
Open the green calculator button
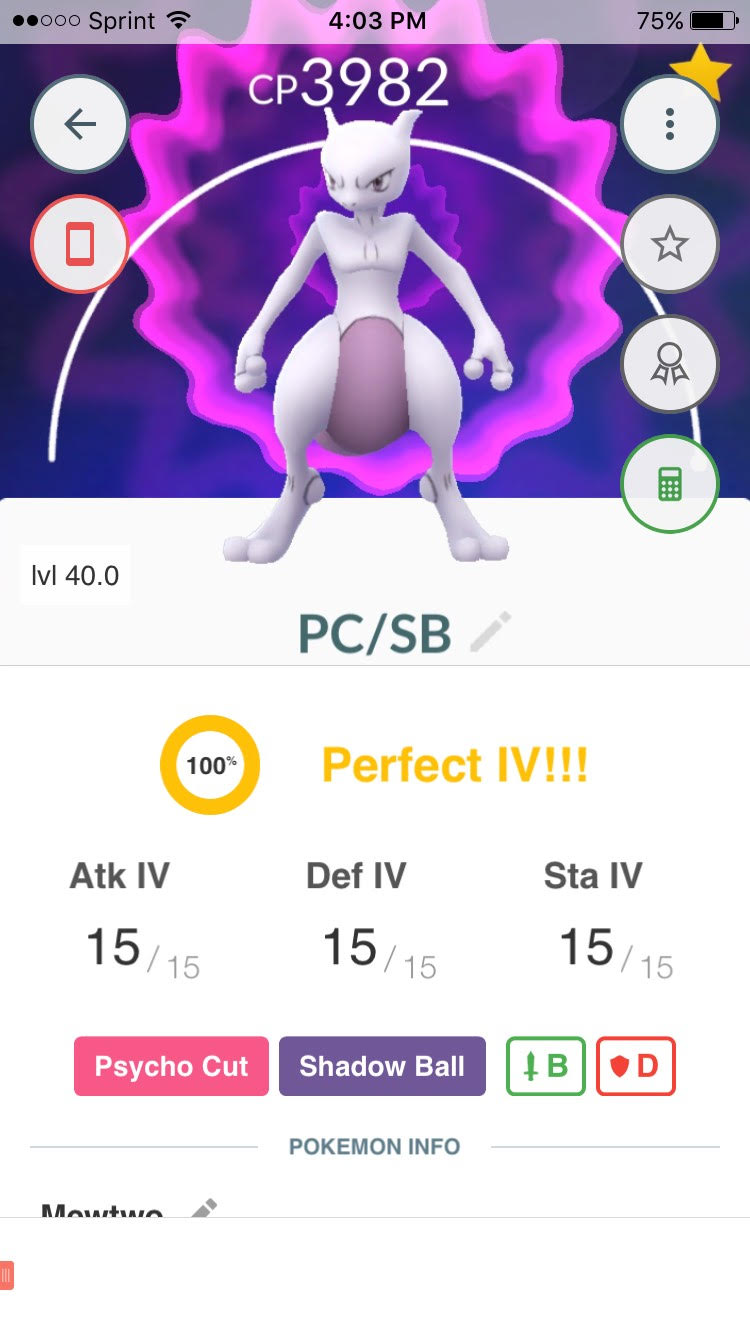click(x=670, y=484)
